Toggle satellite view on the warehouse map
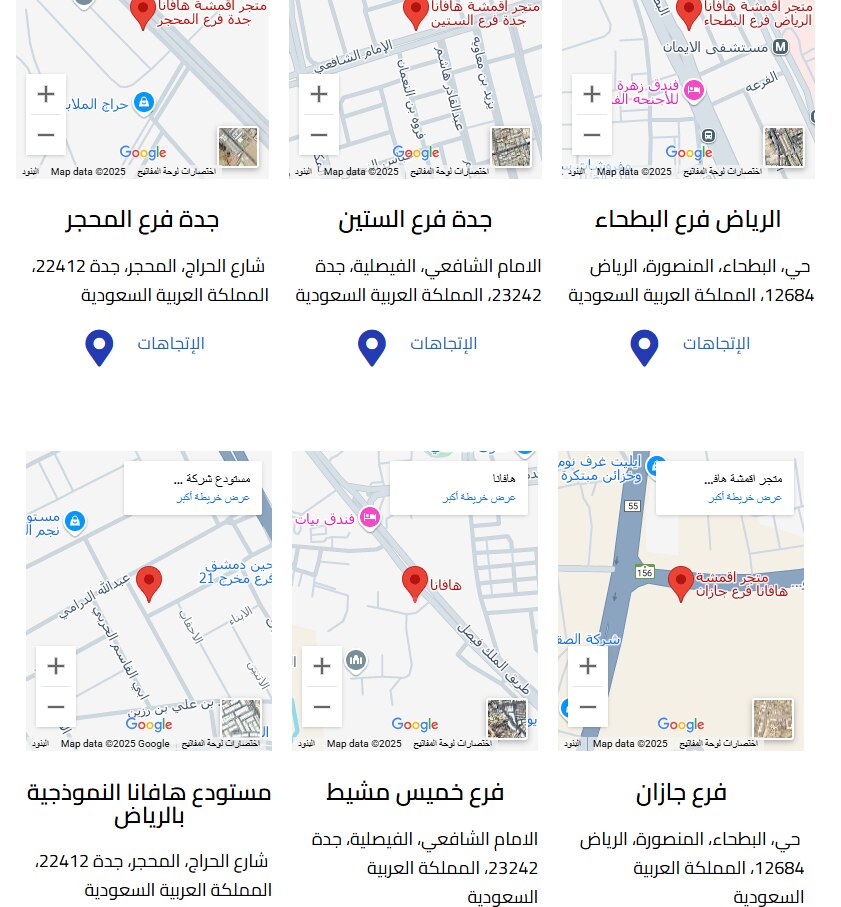The width and height of the screenshot is (841, 907). coord(240,718)
